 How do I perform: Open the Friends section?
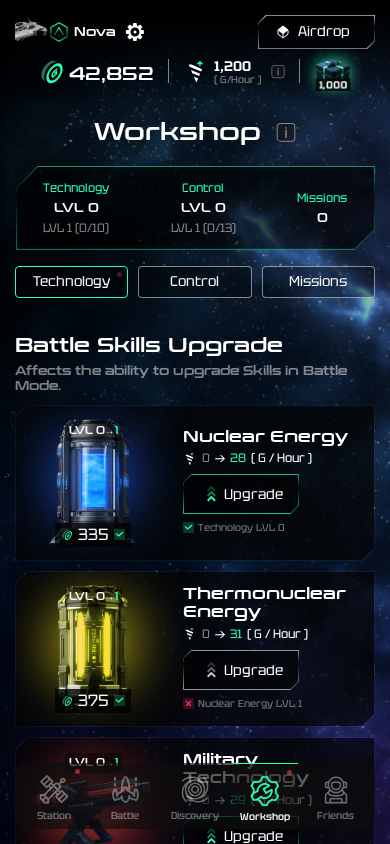tap(335, 798)
